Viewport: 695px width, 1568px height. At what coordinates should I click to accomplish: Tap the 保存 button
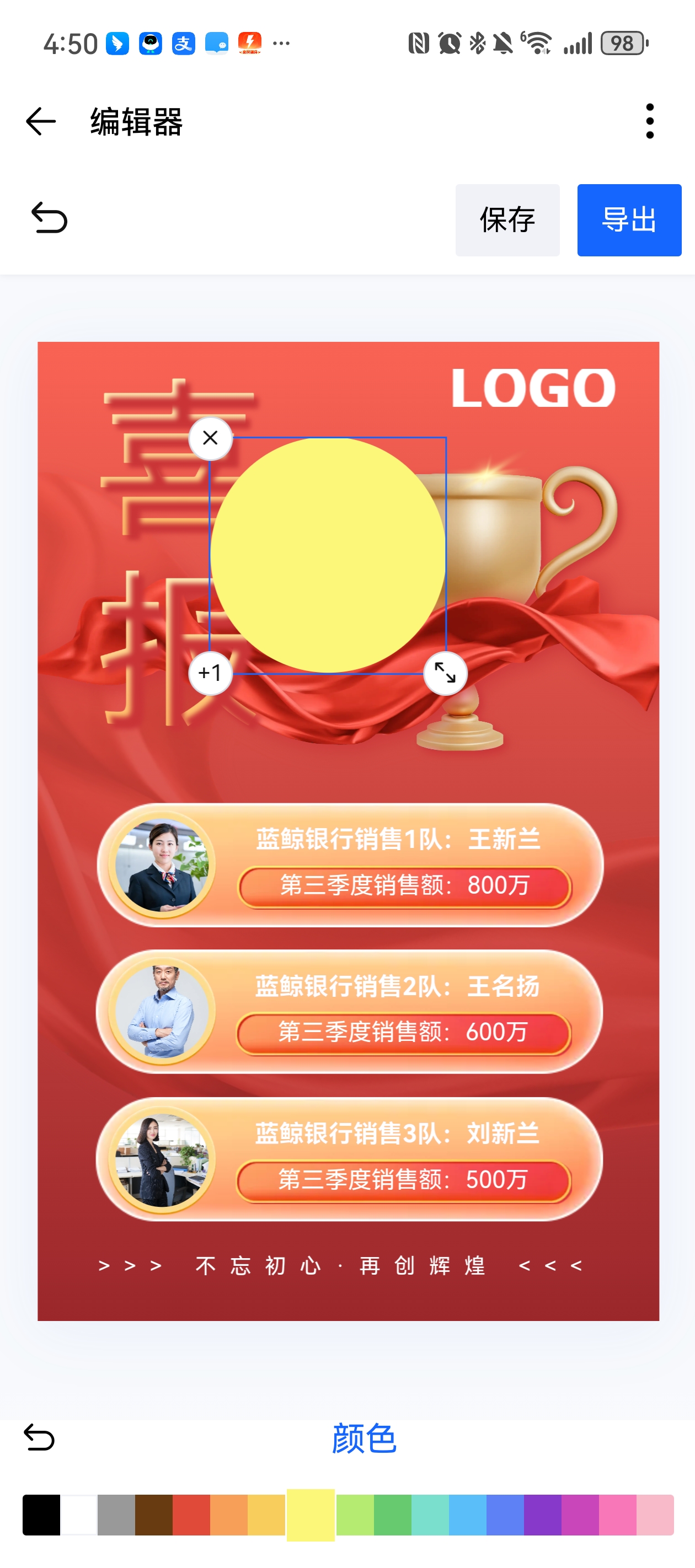point(507,220)
